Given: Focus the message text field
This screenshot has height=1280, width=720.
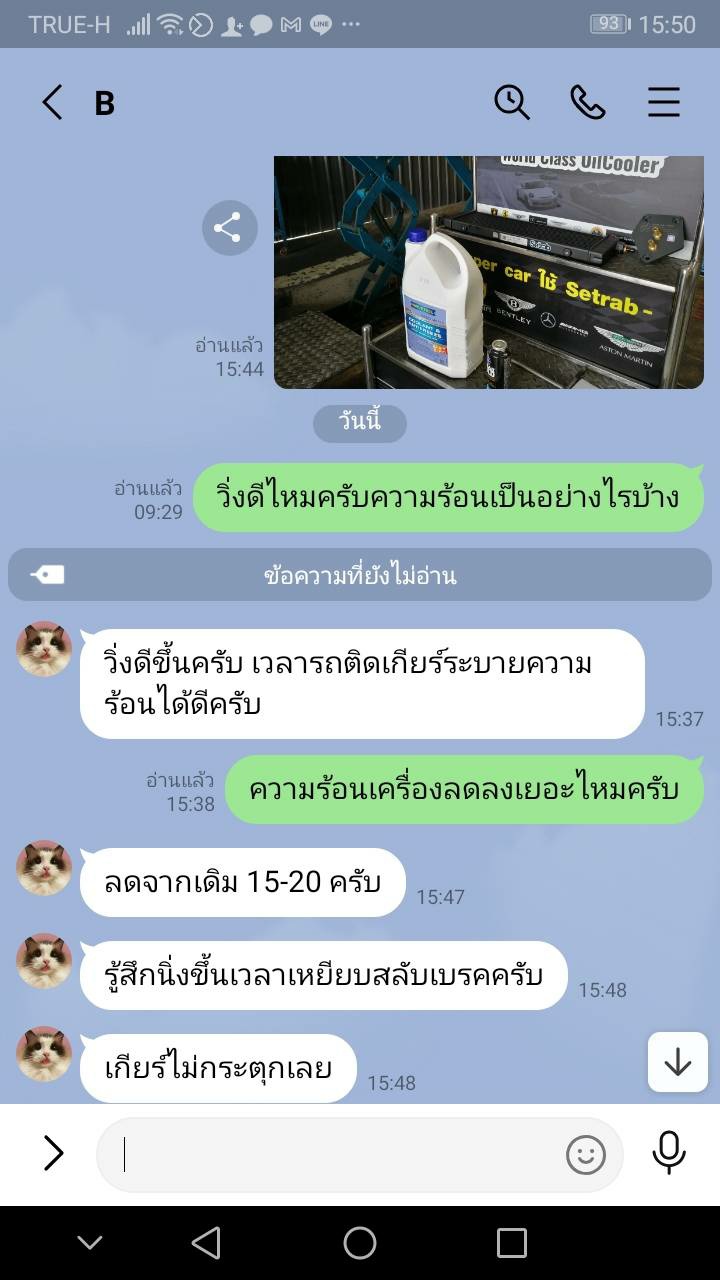Looking at the screenshot, I should coord(330,1155).
